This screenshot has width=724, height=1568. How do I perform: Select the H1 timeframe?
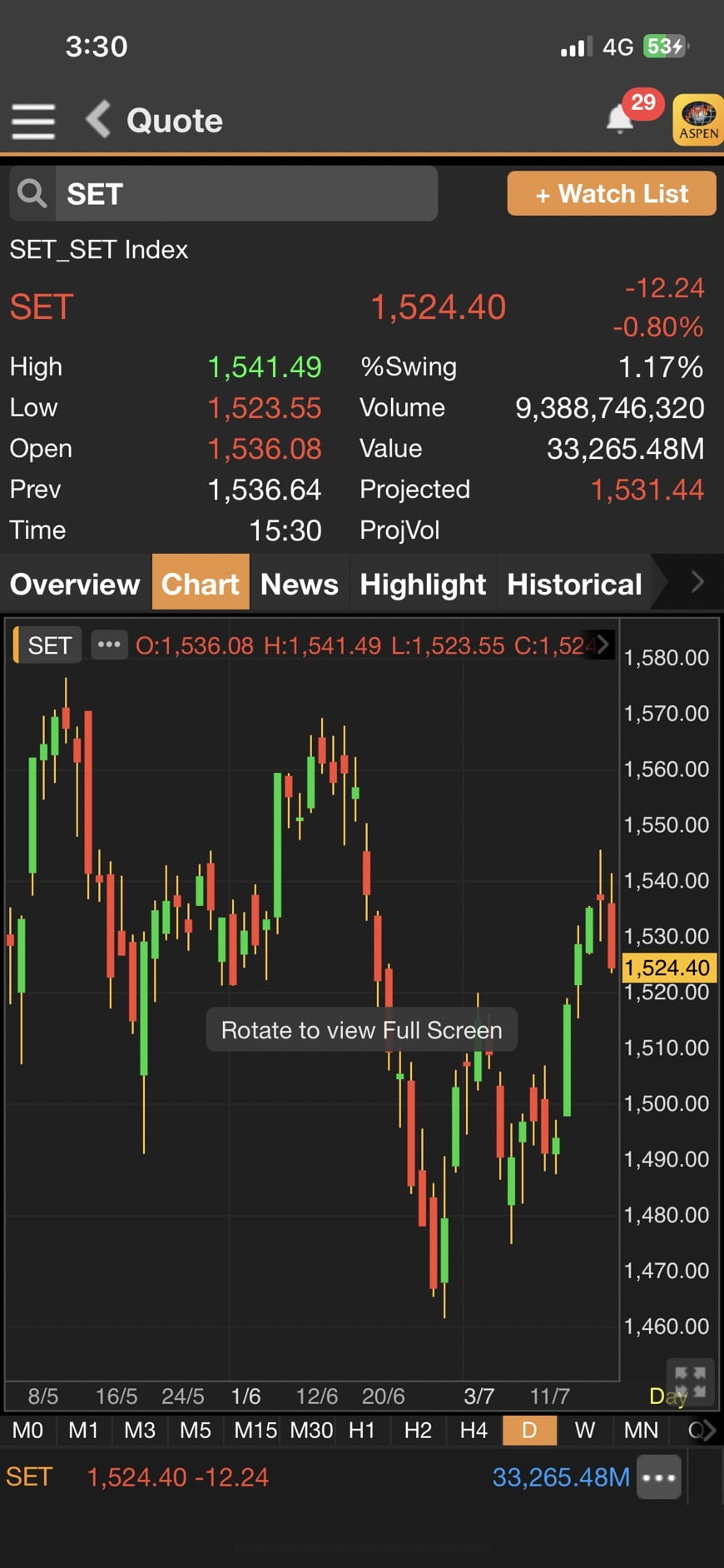pos(361,1431)
